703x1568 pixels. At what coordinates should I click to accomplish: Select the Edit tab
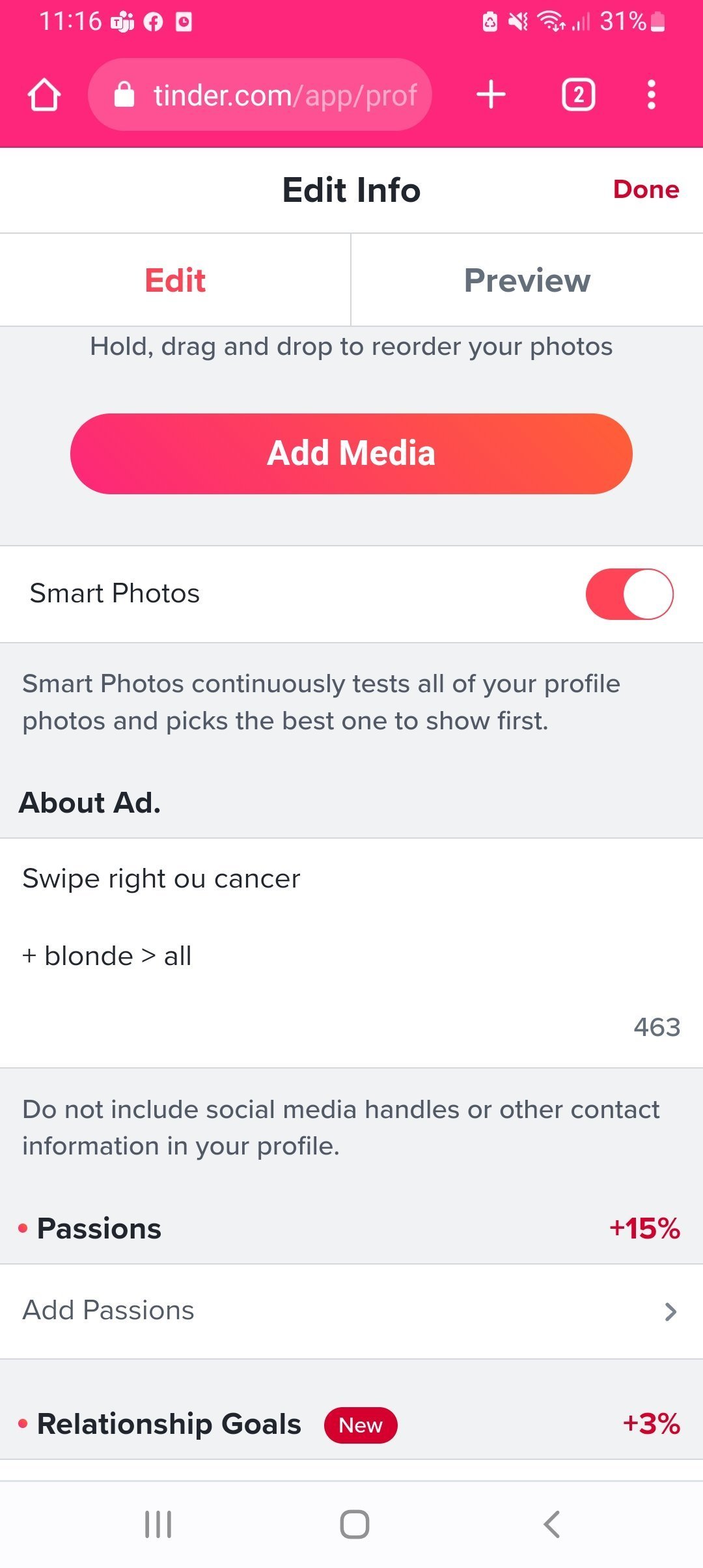point(175,281)
